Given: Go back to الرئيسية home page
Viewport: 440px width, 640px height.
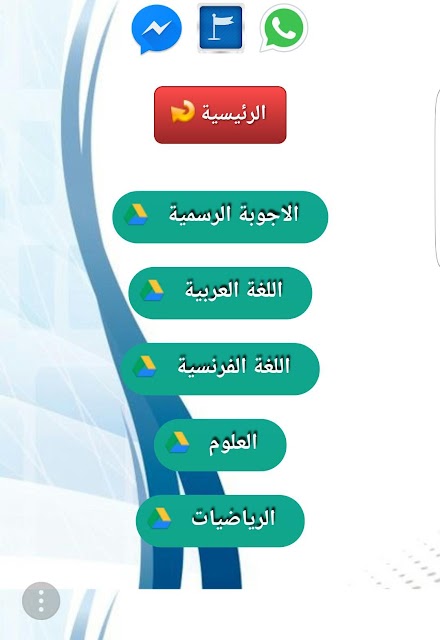Looking at the screenshot, I should point(220,115).
